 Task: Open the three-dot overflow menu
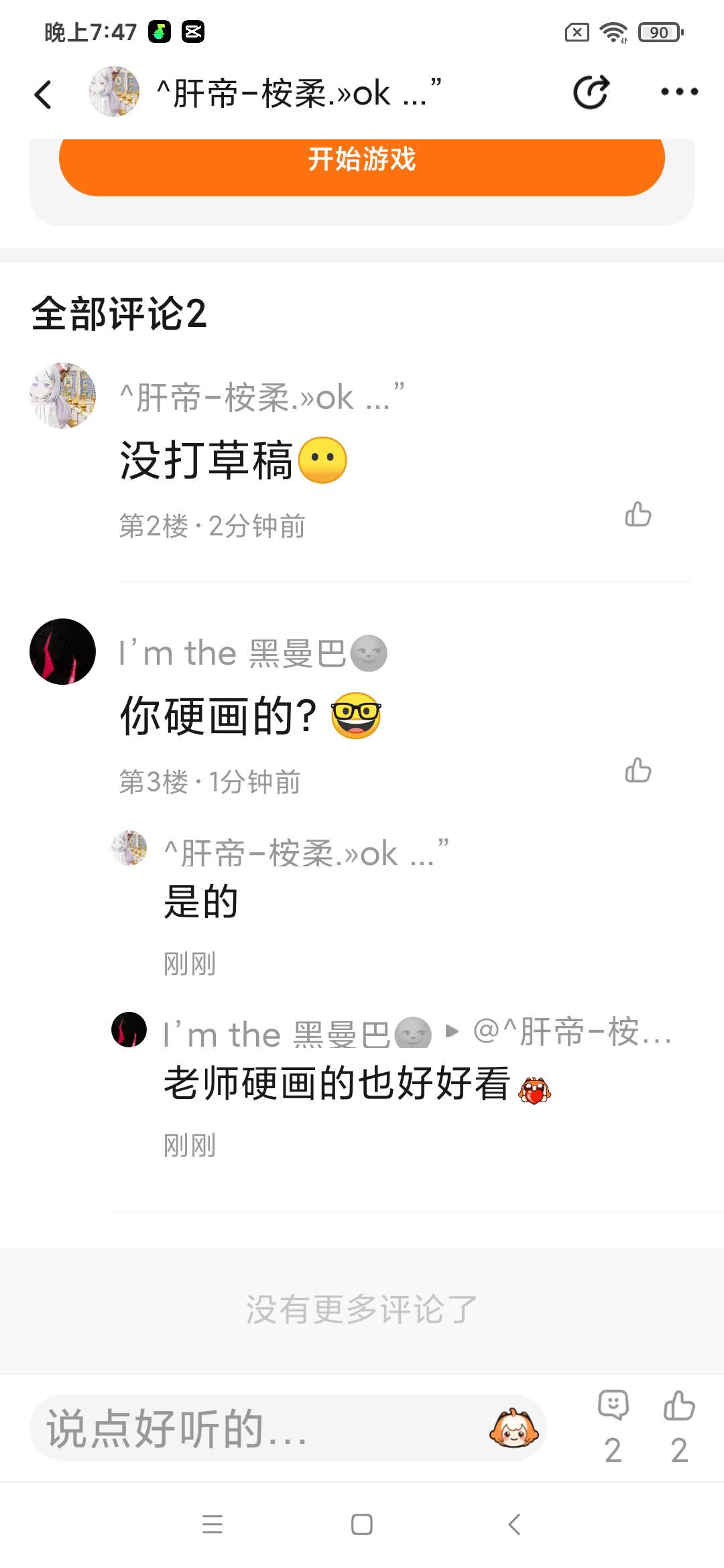click(x=679, y=92)
